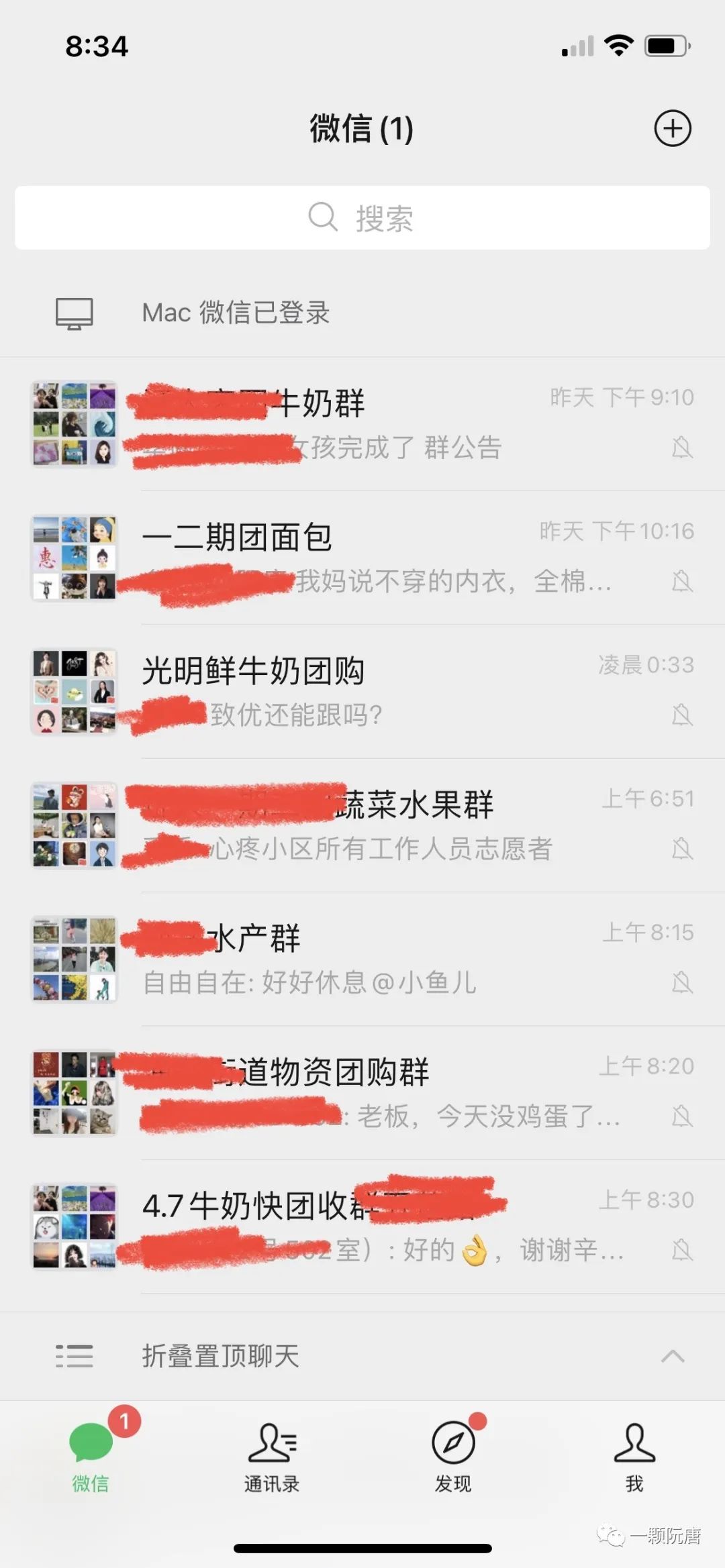725x1568 pixels.
Task: Open the plus menu in the title bar
Action: 673,128
